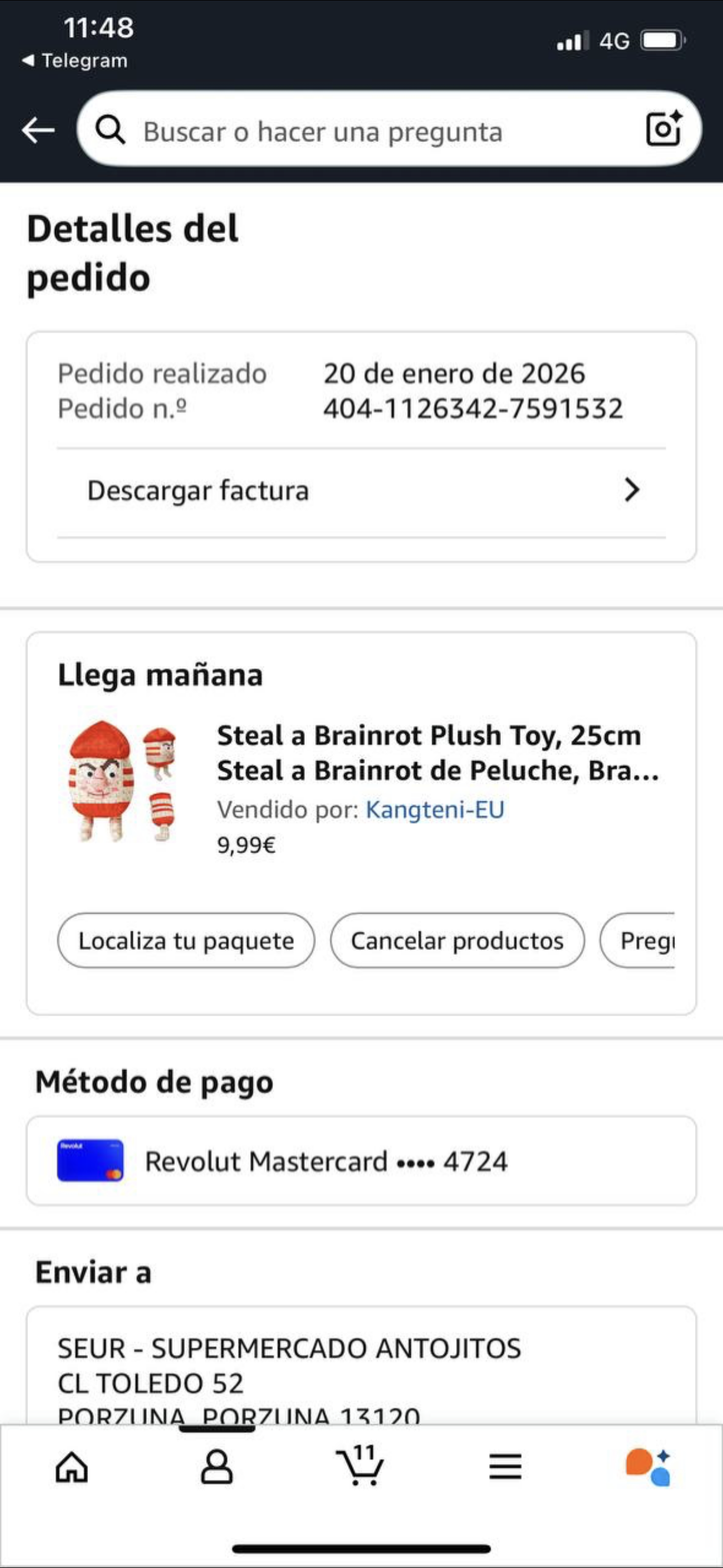Open the camera lens search icon

662,129
